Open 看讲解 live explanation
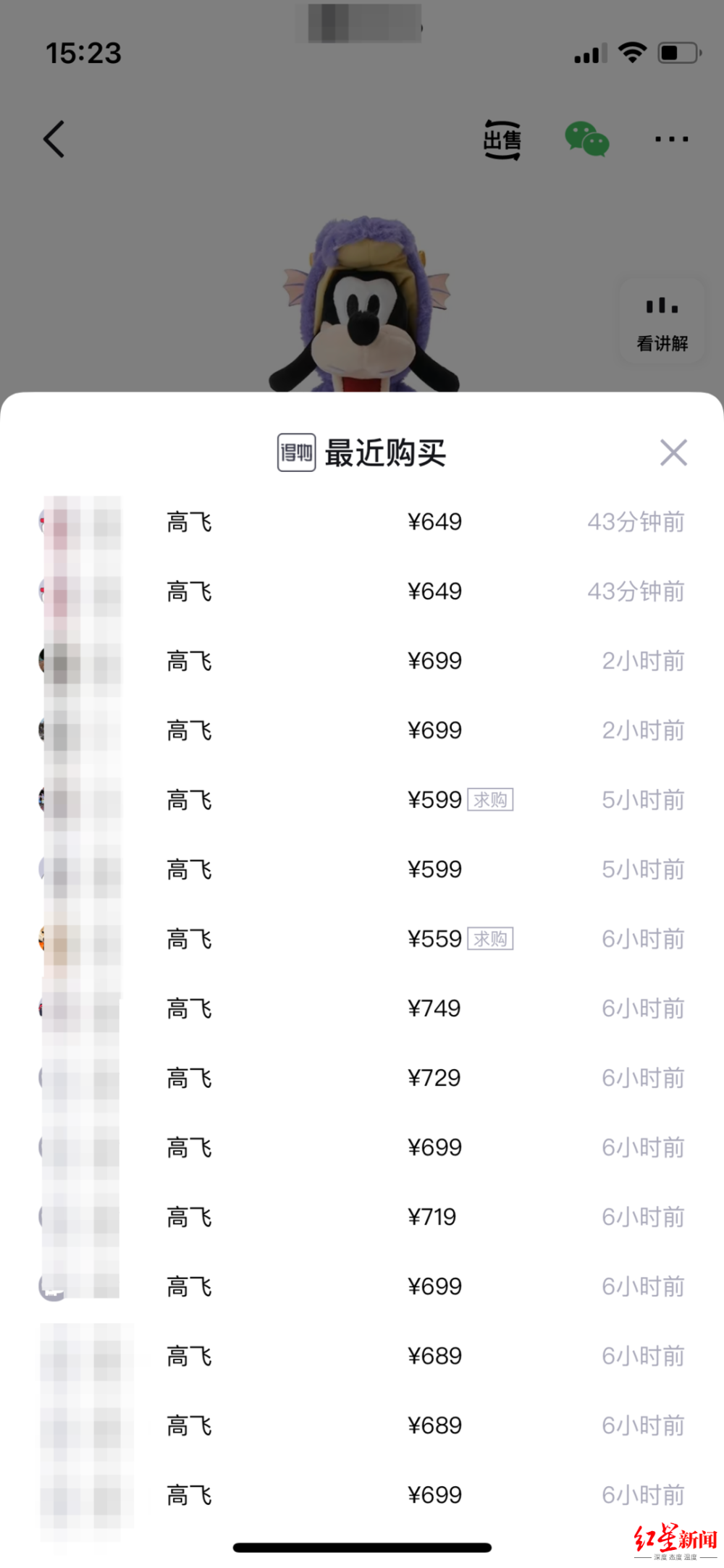 point(662,322)
